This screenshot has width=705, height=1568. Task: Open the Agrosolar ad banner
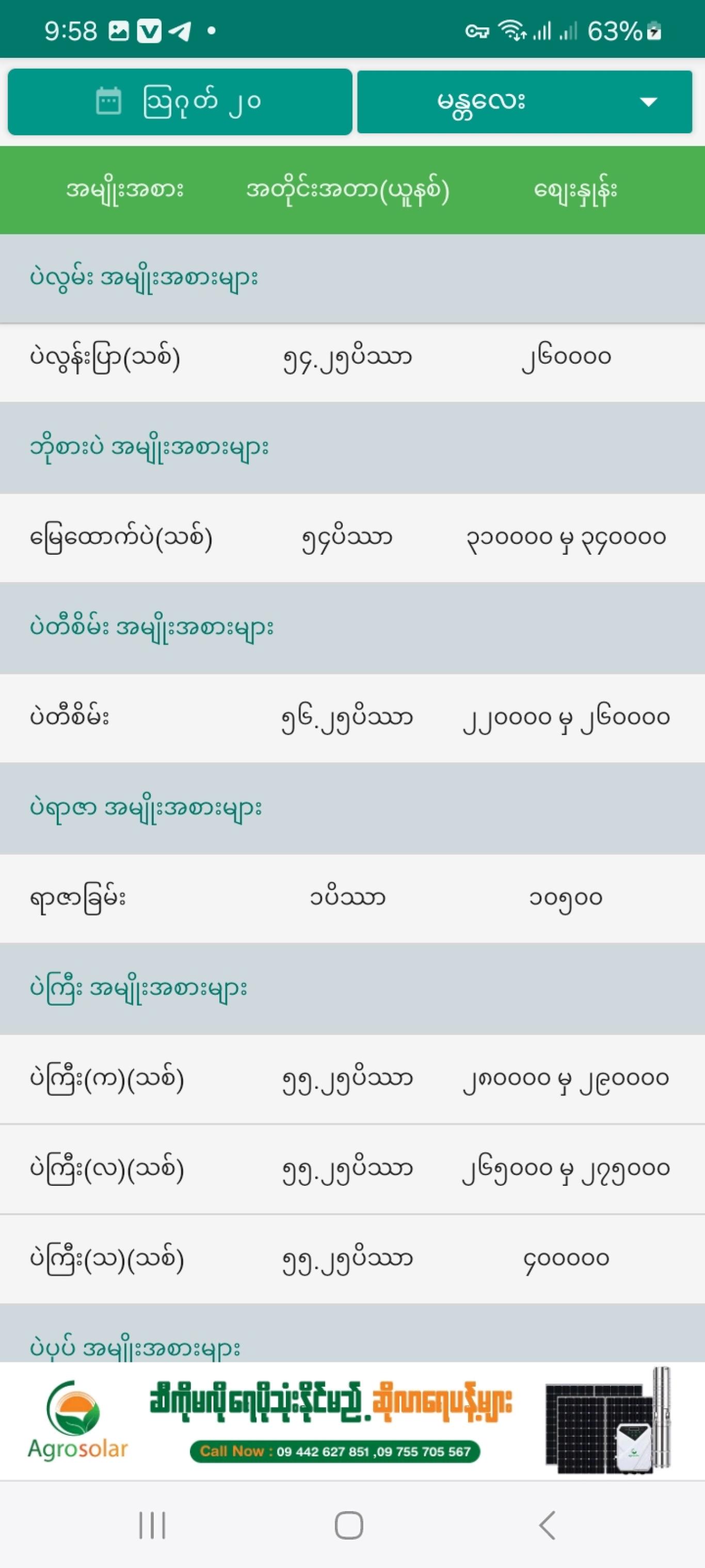coord(352,1422)
